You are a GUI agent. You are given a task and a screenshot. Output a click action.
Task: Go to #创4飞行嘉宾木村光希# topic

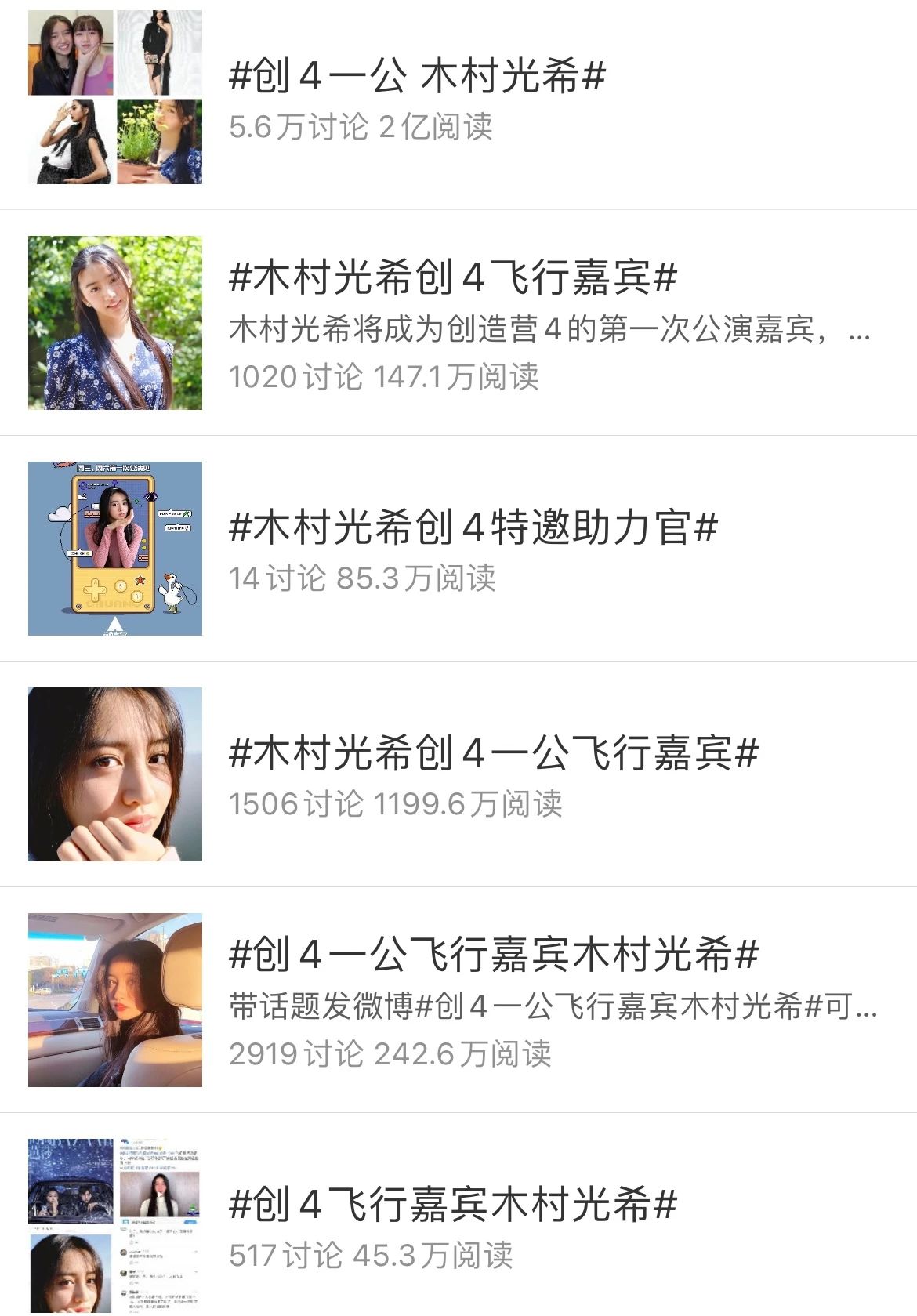coord(452,1204)
